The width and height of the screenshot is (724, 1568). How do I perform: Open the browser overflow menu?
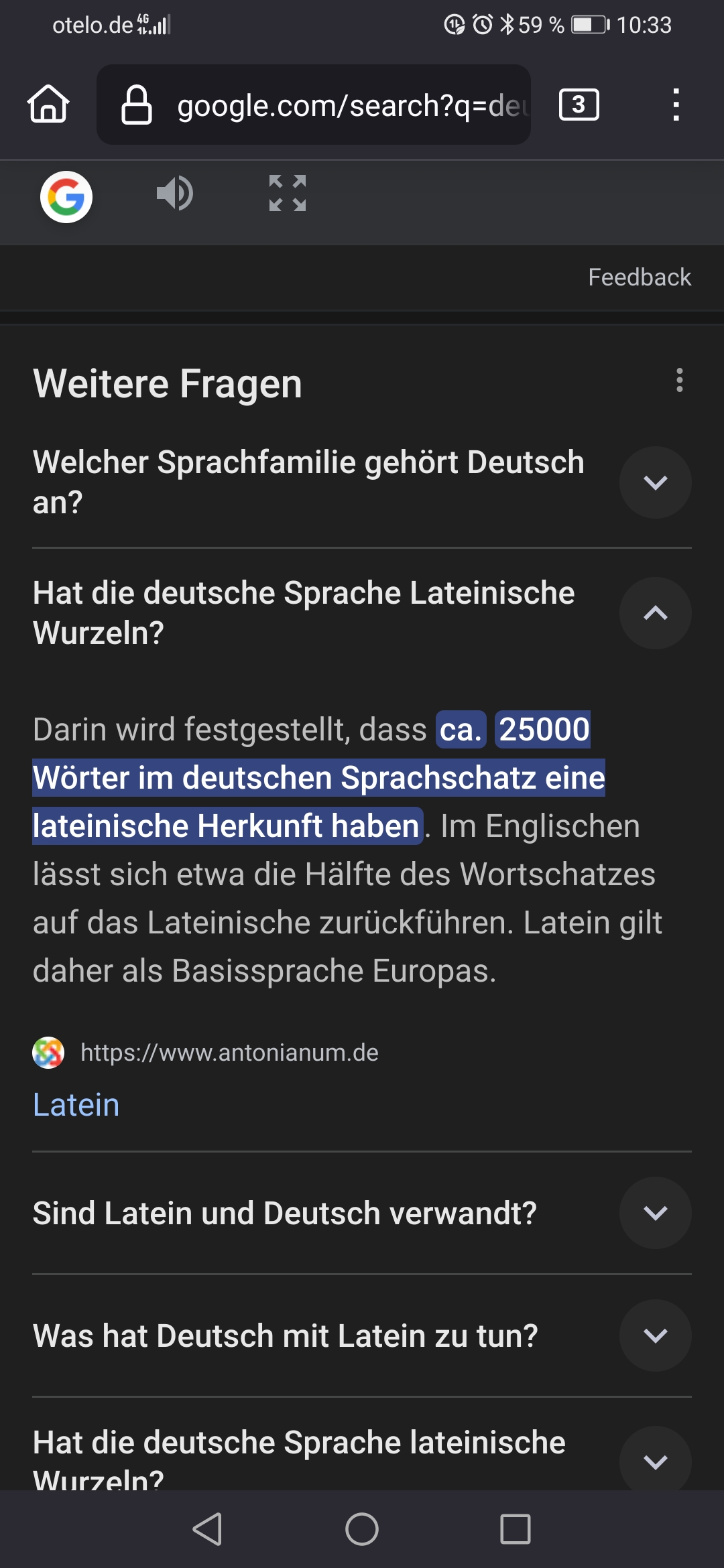676,105
